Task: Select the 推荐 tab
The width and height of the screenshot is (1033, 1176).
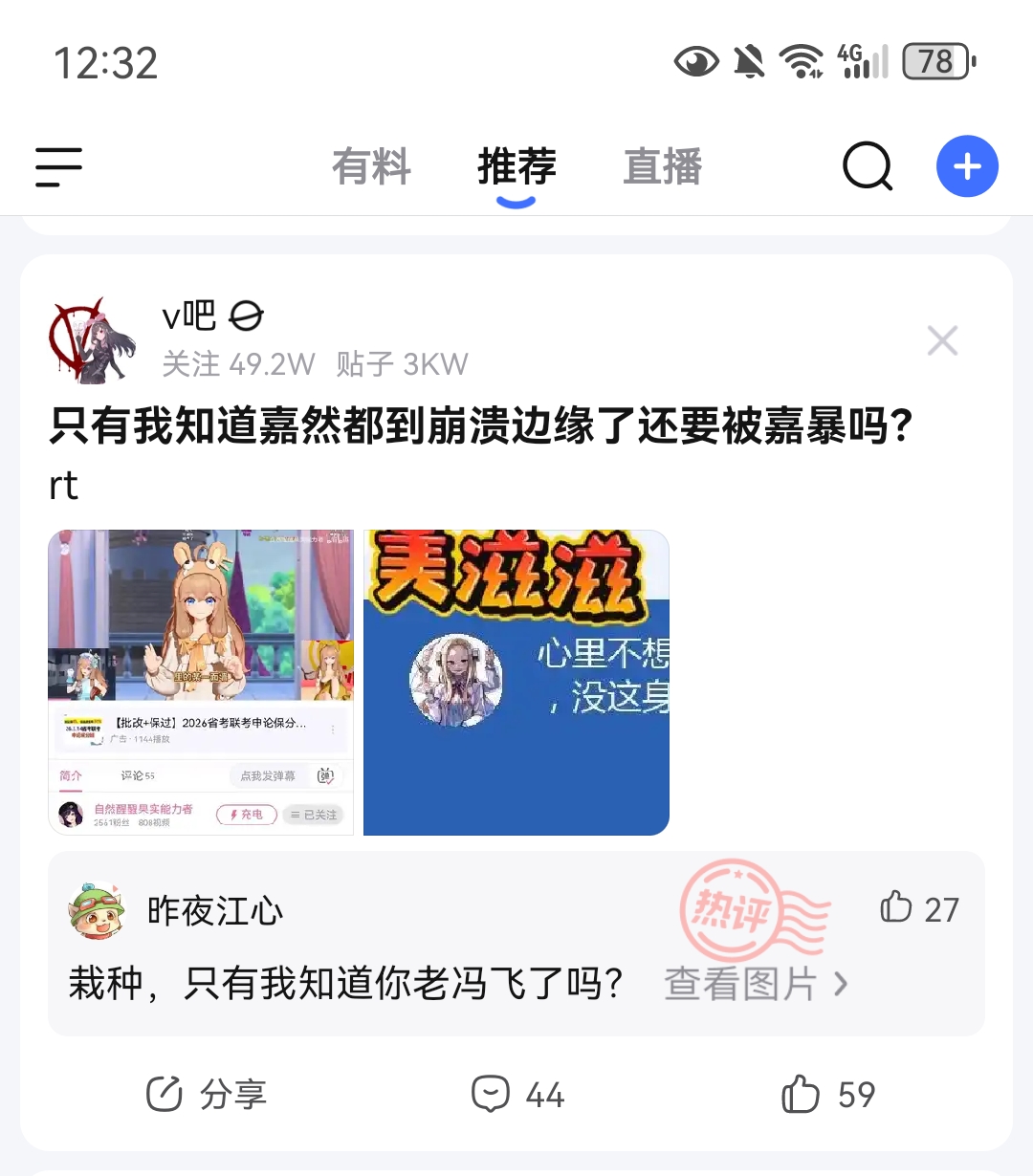Action: click(x=516, y=167)
